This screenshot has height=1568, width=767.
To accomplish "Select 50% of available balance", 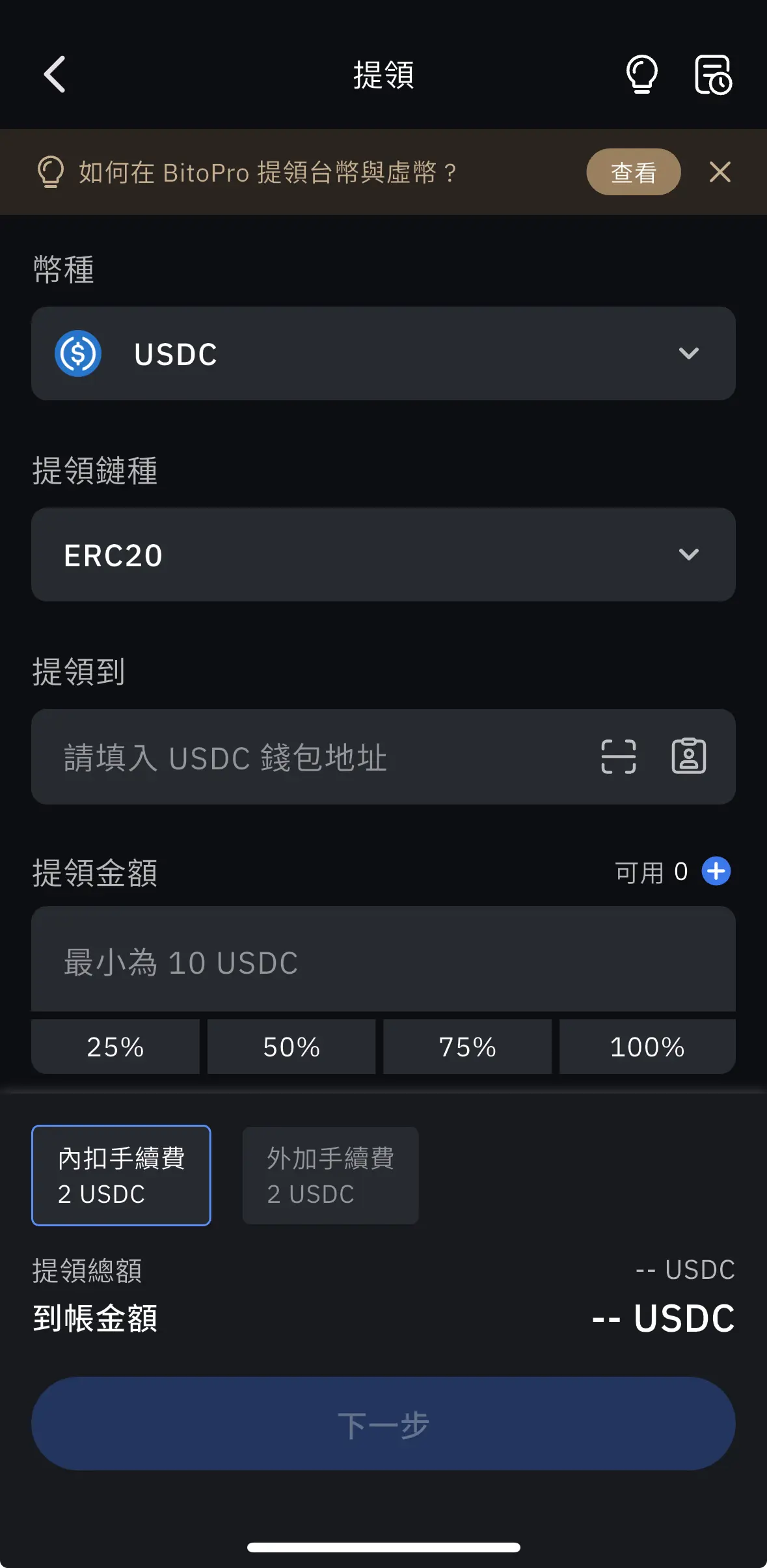I will click(x=291, y=1047).
